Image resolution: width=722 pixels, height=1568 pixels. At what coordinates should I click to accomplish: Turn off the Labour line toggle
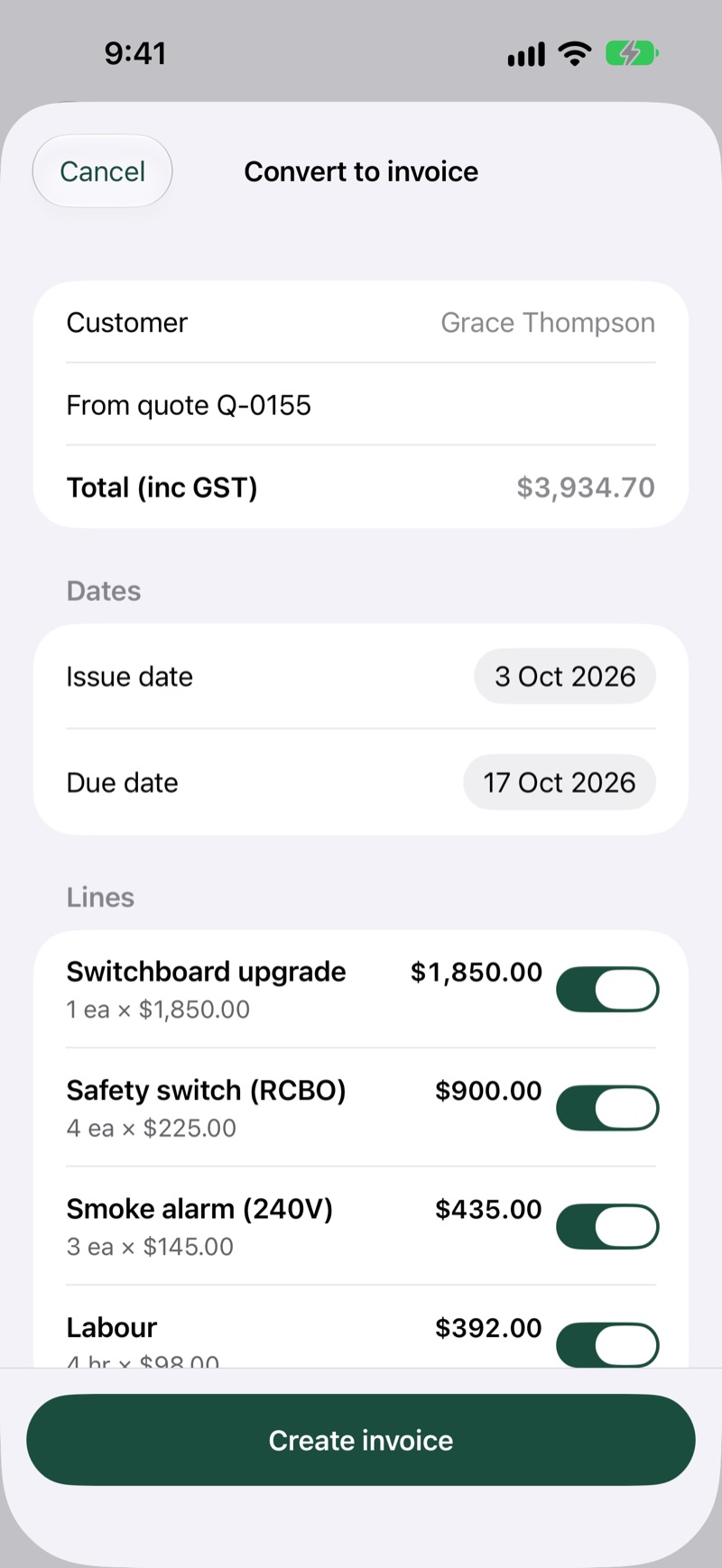click(607, 1345)
